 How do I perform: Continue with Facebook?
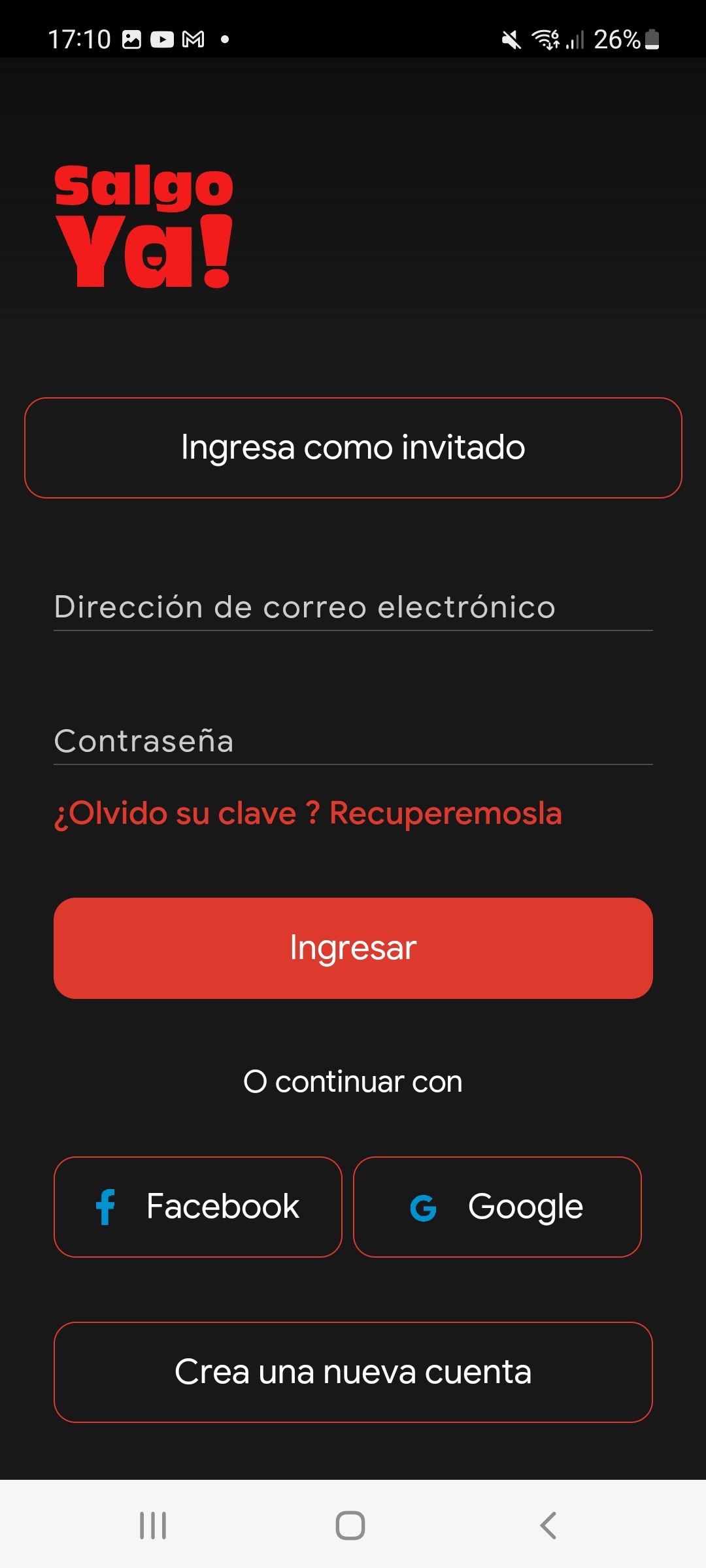197,1207
